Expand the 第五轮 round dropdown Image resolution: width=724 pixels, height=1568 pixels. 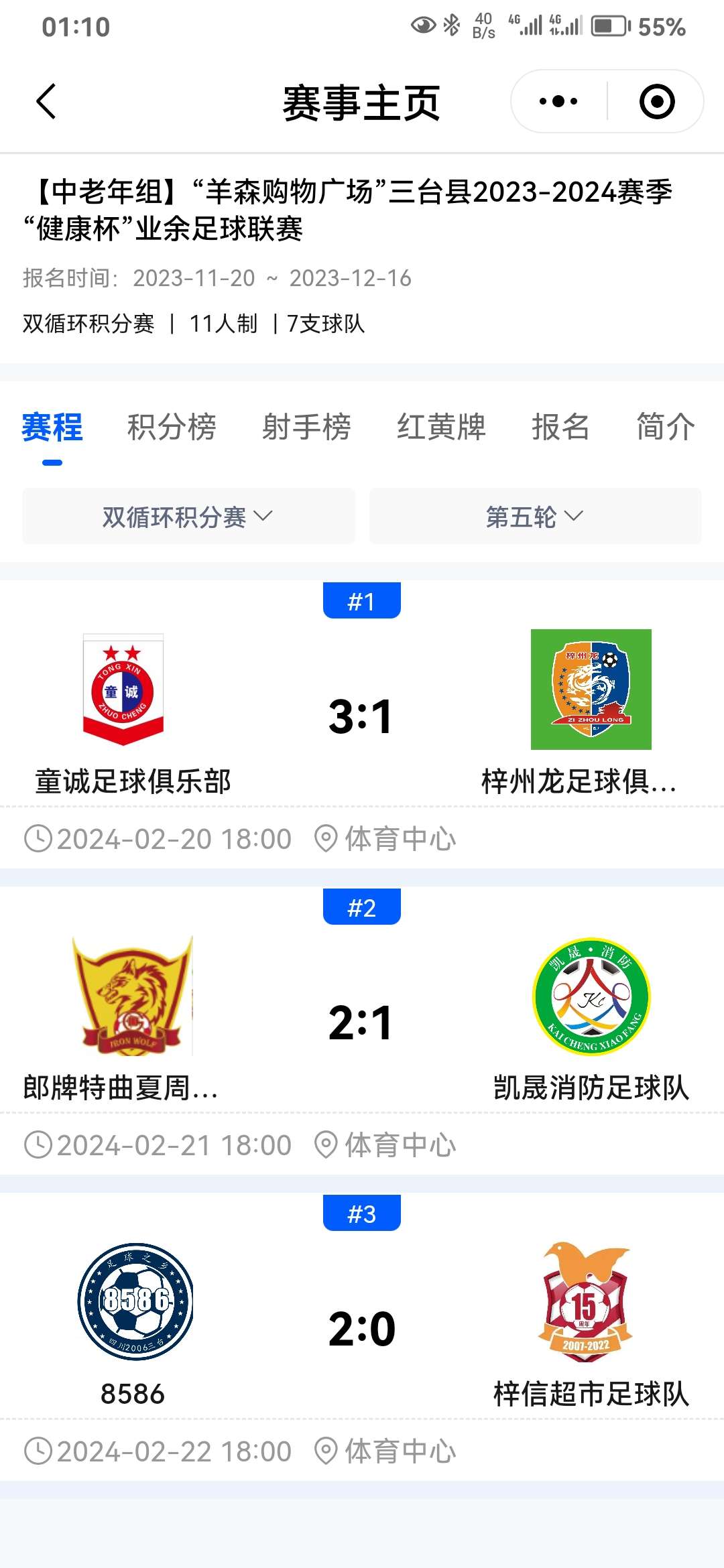(535, 517)
